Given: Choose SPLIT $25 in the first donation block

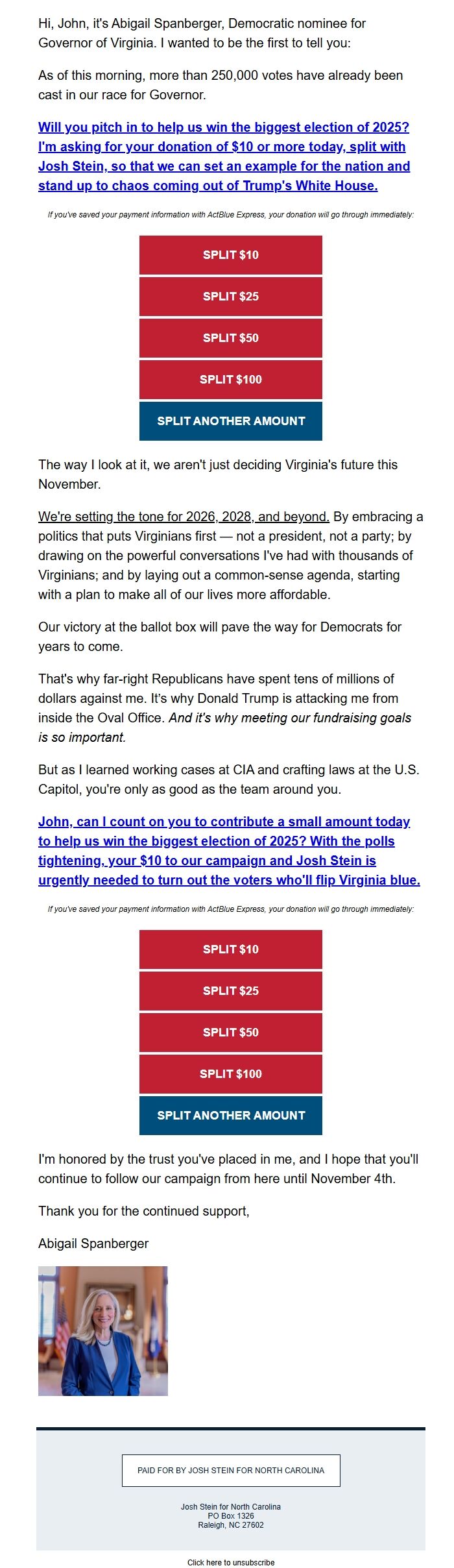Looking at the screenshot, I should pos(230,297).
